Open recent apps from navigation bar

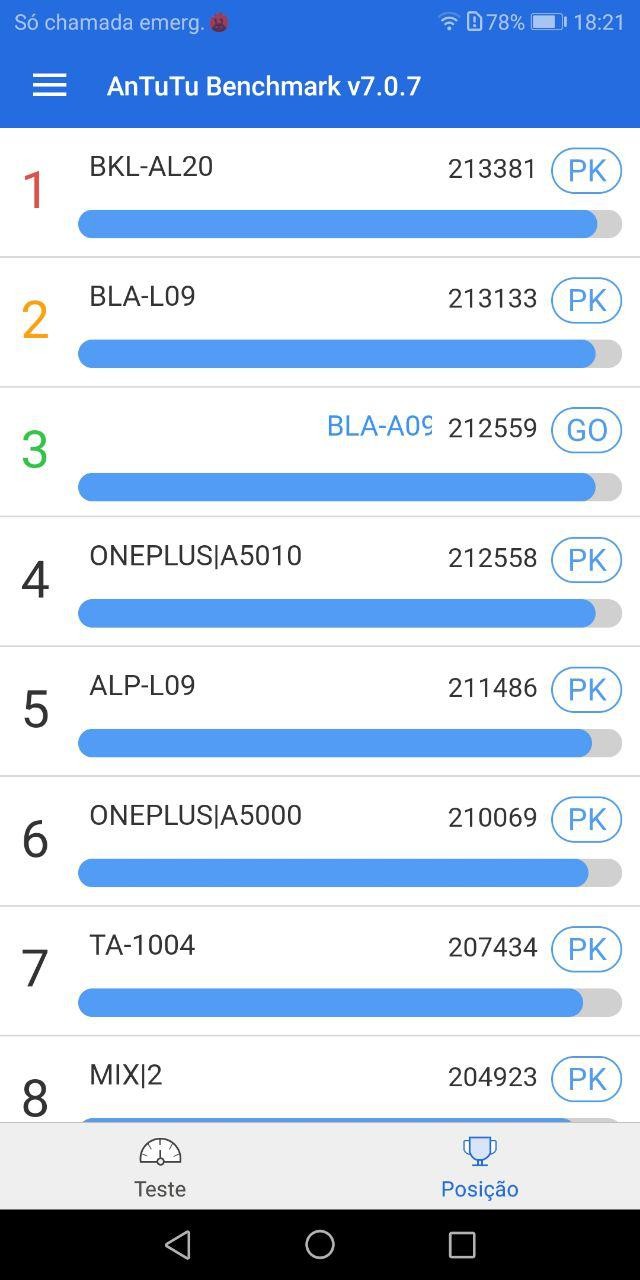[x=462, y=1244]
